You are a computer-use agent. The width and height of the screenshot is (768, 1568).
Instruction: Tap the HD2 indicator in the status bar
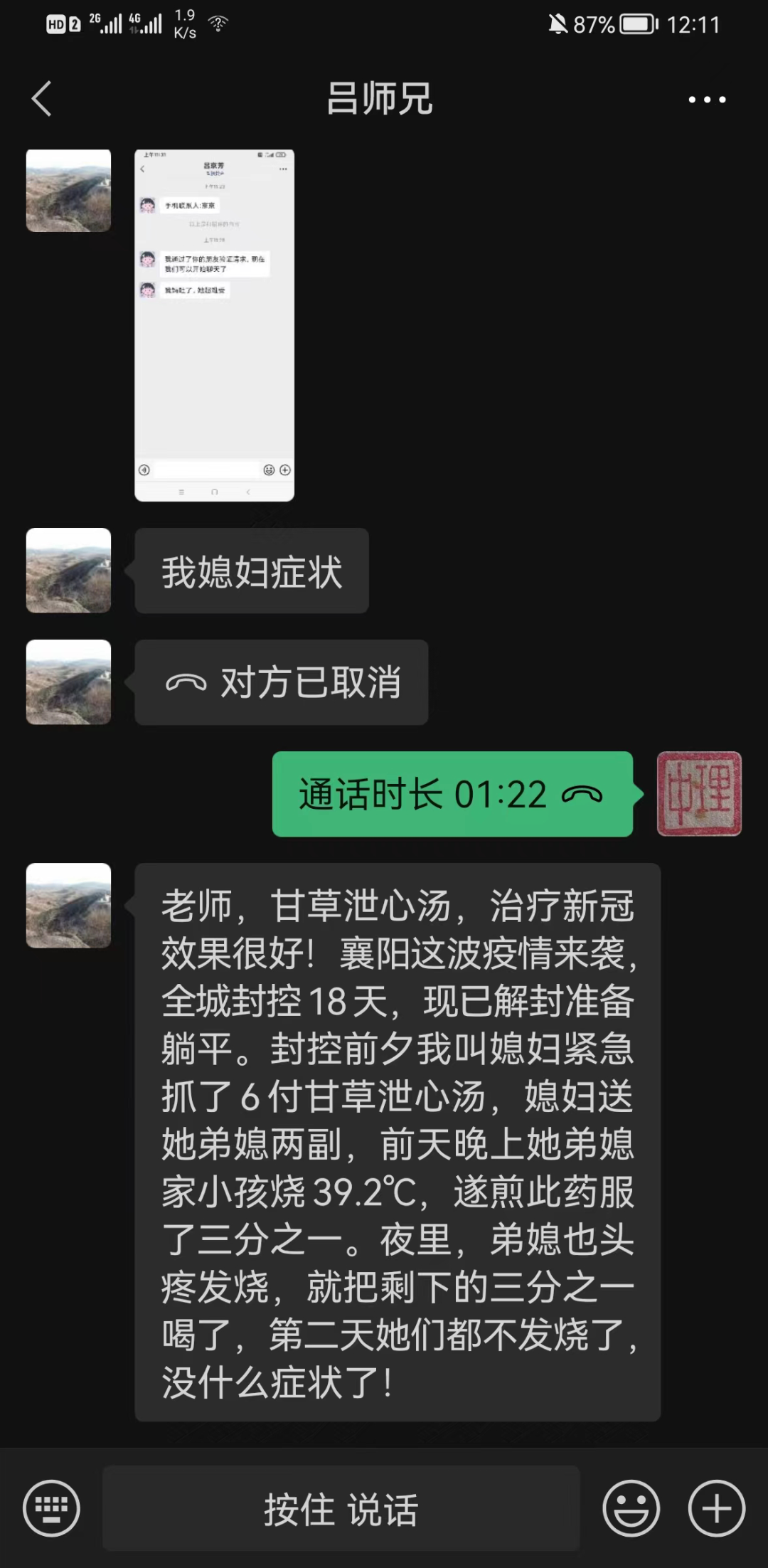point(61,23)
